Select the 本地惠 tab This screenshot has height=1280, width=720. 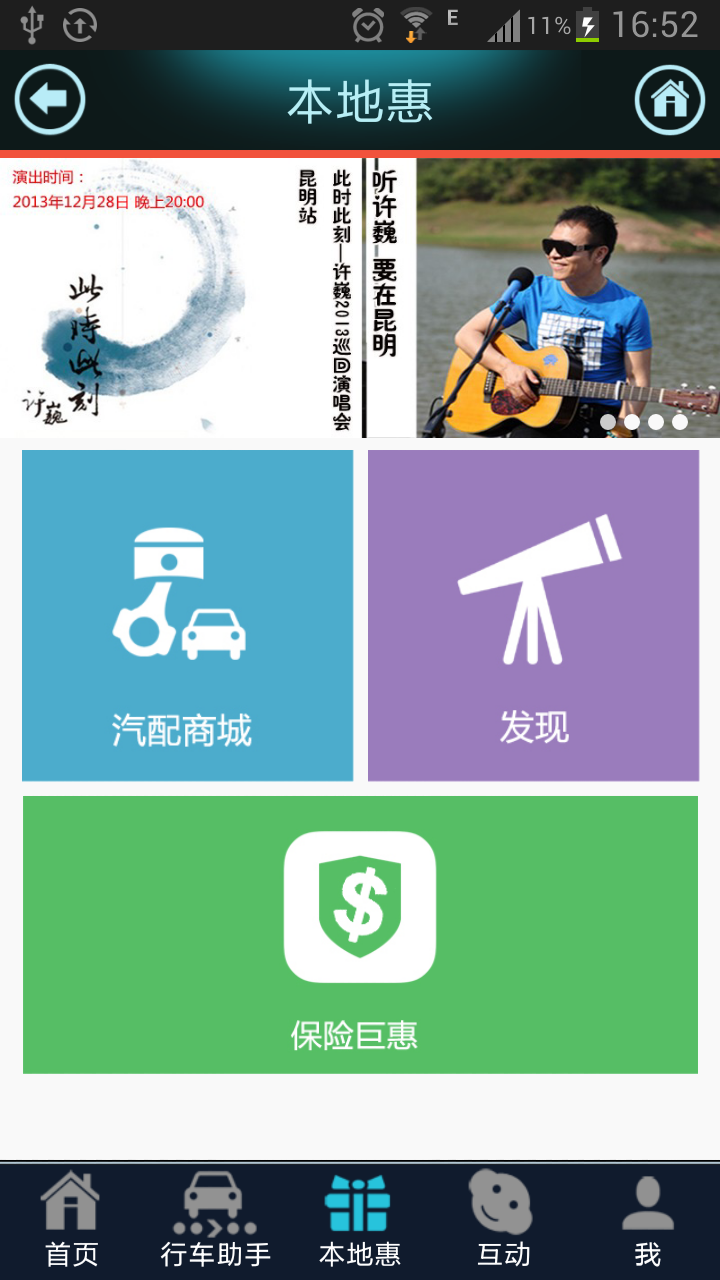click(360, 1222)
